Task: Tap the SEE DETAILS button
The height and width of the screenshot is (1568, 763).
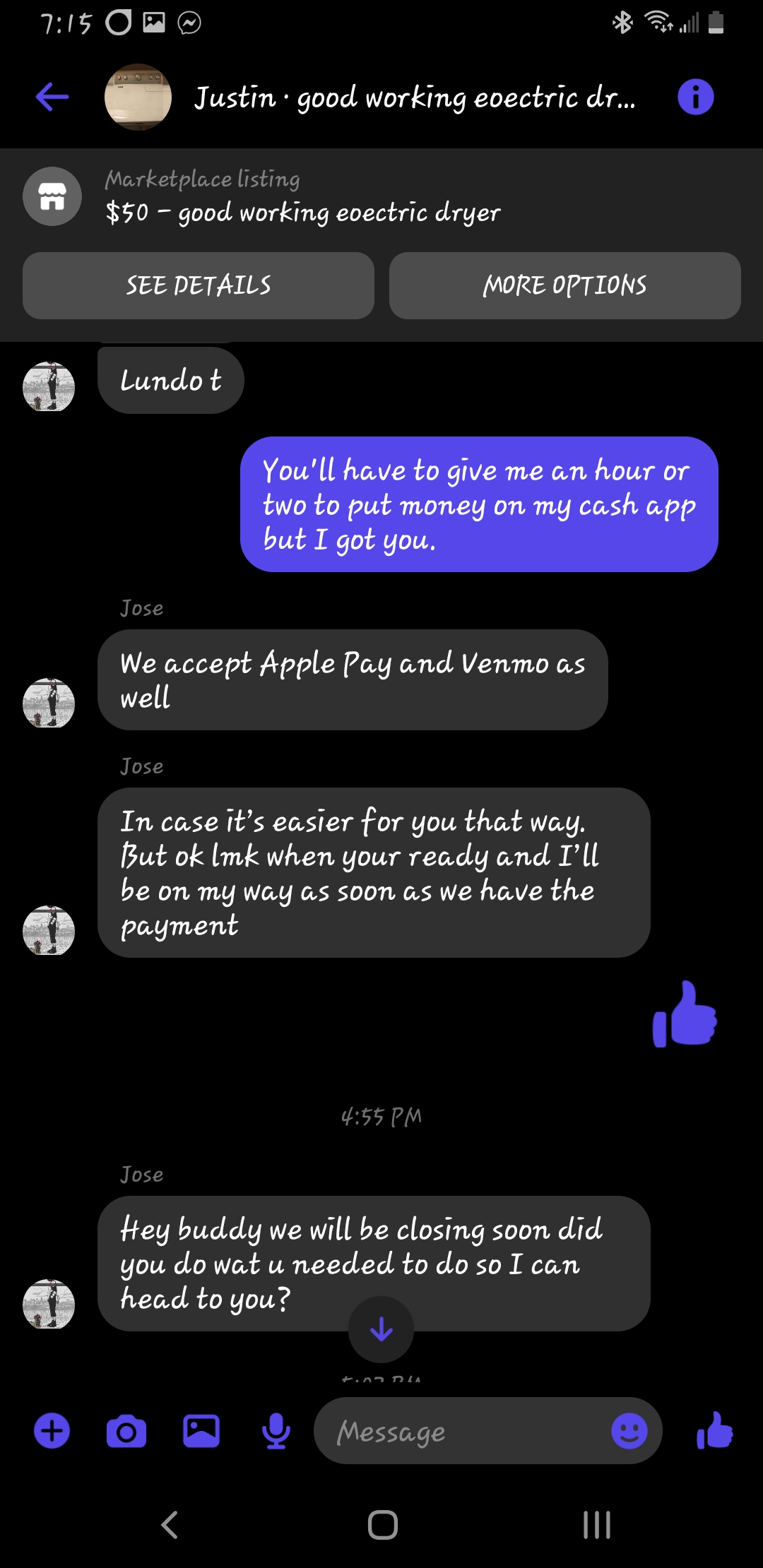Action: (199, 285)
